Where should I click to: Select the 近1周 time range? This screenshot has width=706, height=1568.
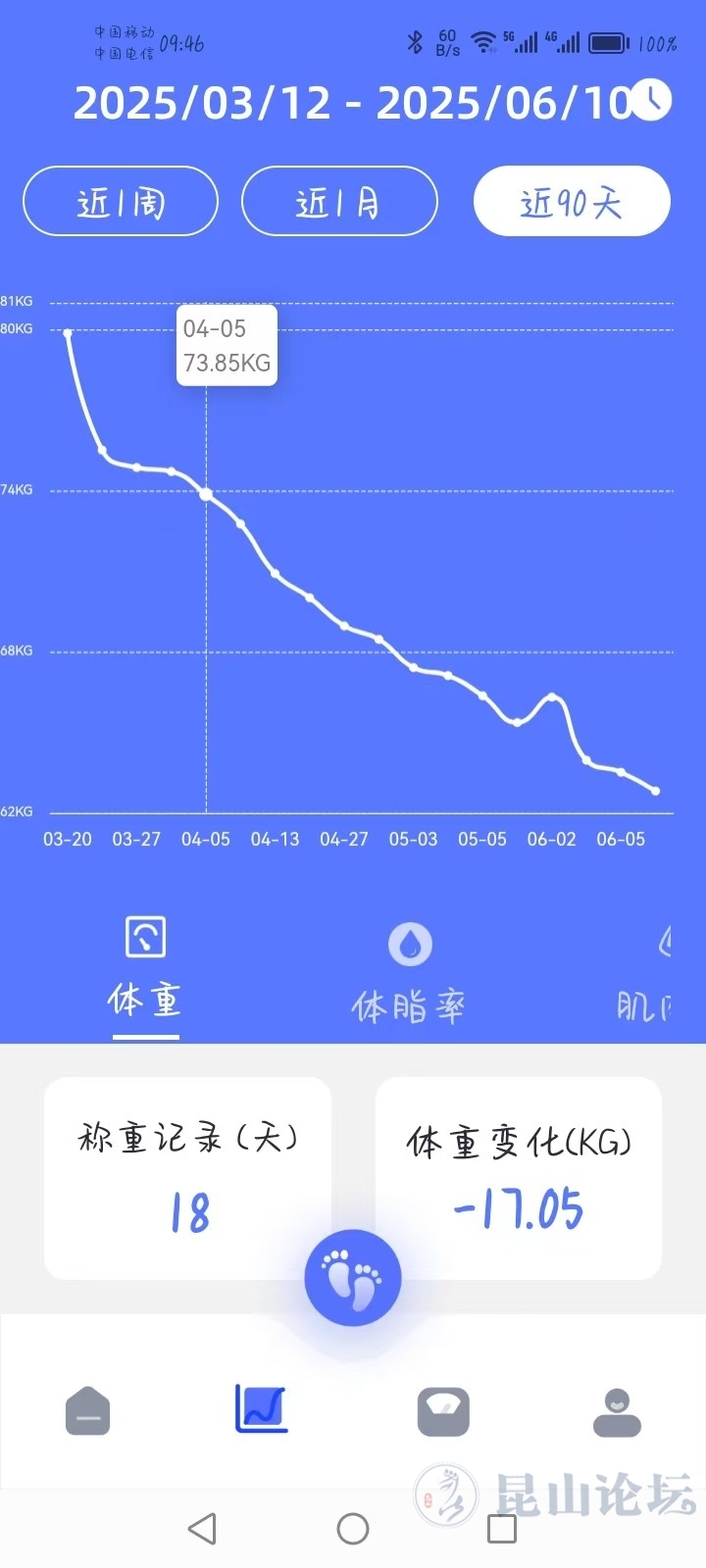121,202
